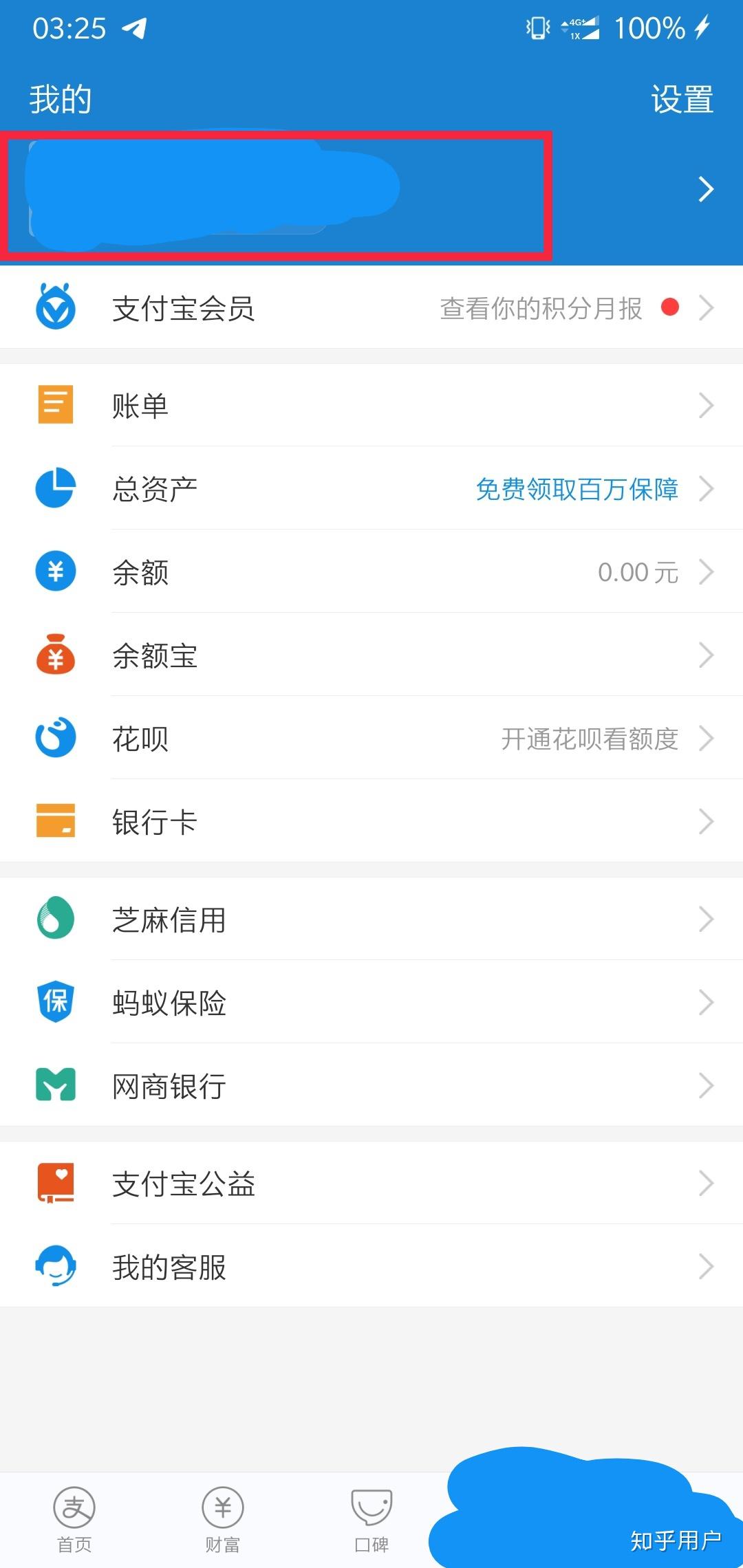Open the 花呗 row
The image size is (743, 1568).
(x=371, y=738)
